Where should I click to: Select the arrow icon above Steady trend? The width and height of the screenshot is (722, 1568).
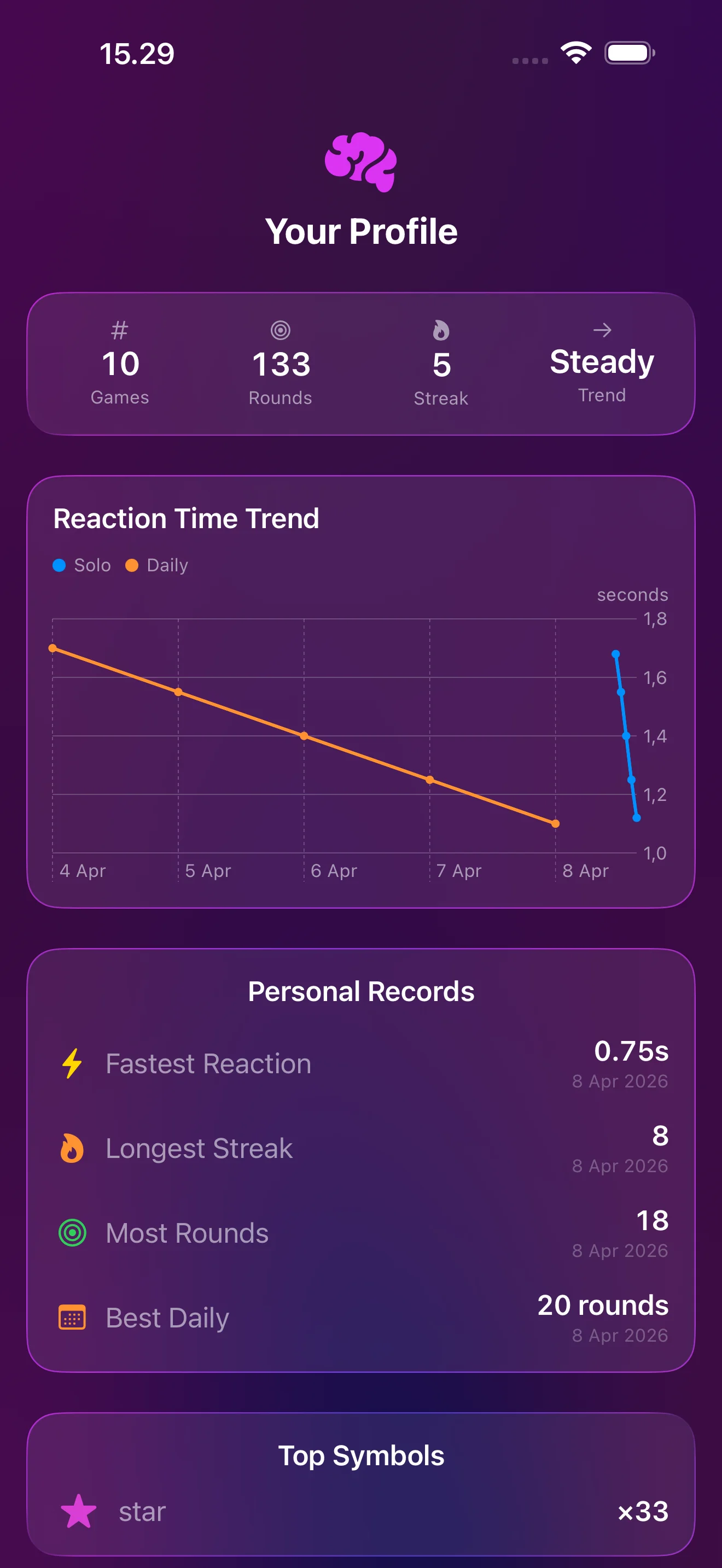point(602,331)
